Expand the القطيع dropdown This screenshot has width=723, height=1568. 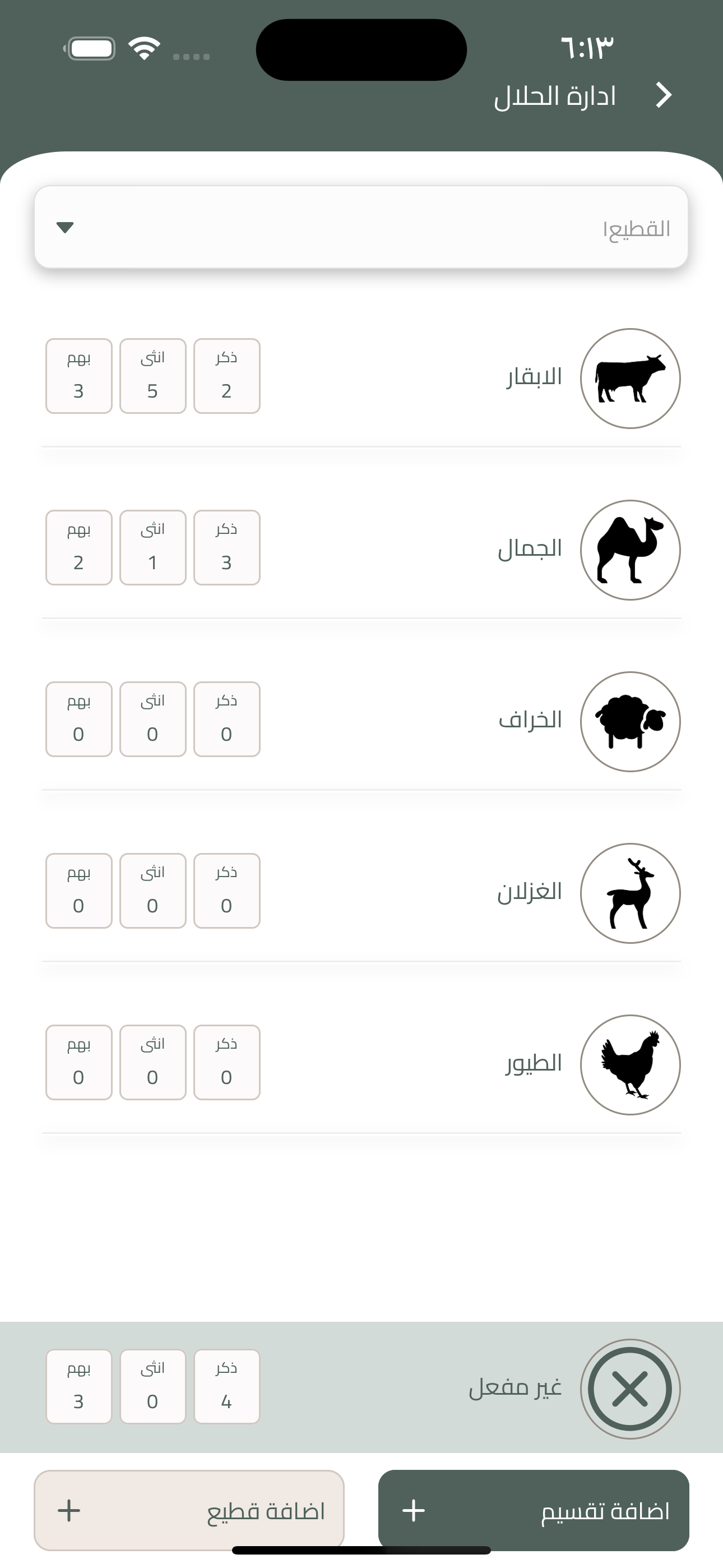click(361, 228)
